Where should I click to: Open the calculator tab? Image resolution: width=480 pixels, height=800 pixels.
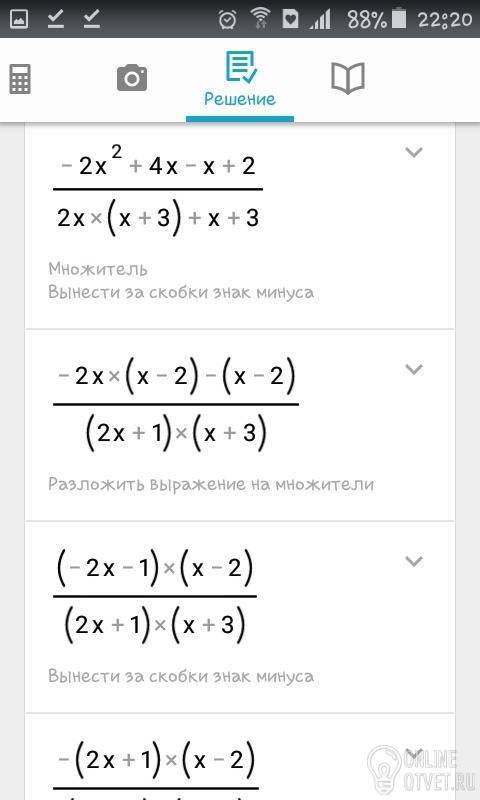tap(20, 79)
